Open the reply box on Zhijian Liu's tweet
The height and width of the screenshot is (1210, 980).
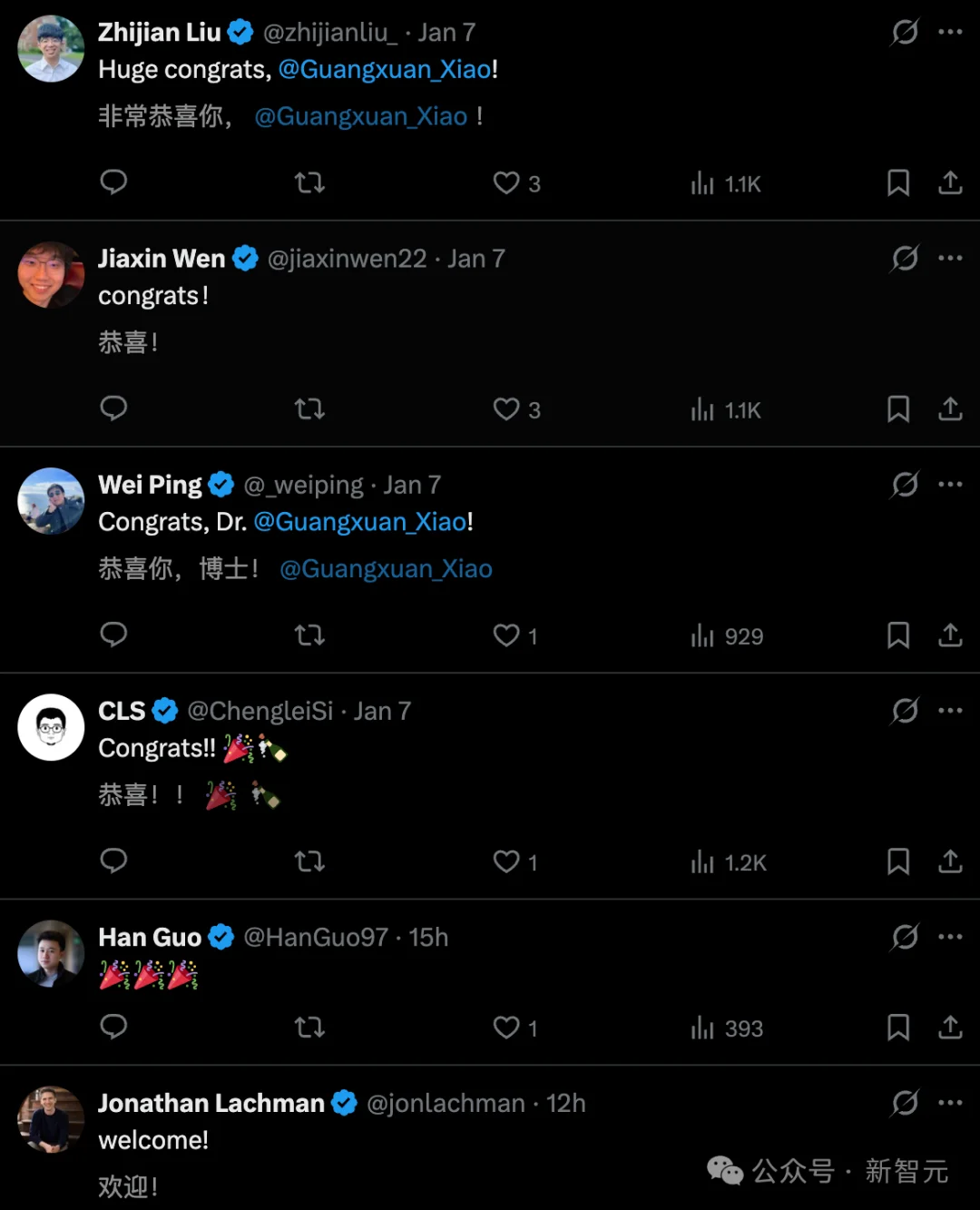pyautogui.click(x=113, y=182)
